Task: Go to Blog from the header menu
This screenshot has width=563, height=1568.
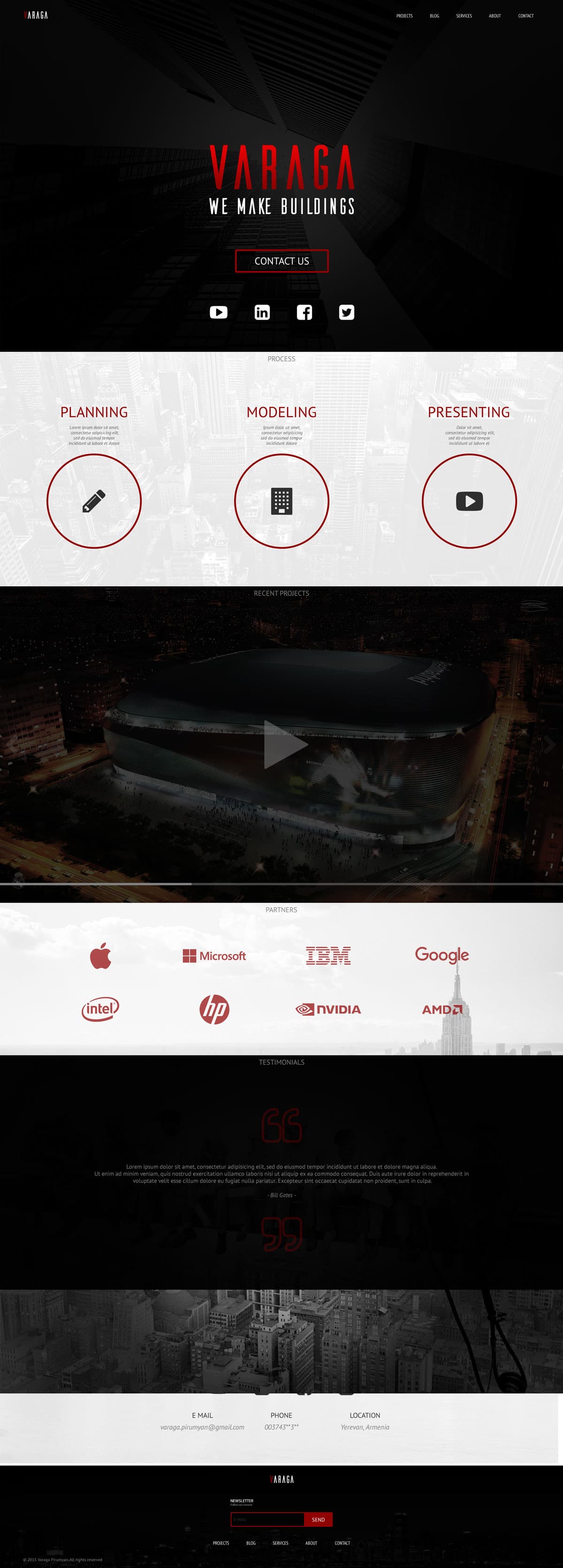Action: pyautogui.click(x=434, y=16)
